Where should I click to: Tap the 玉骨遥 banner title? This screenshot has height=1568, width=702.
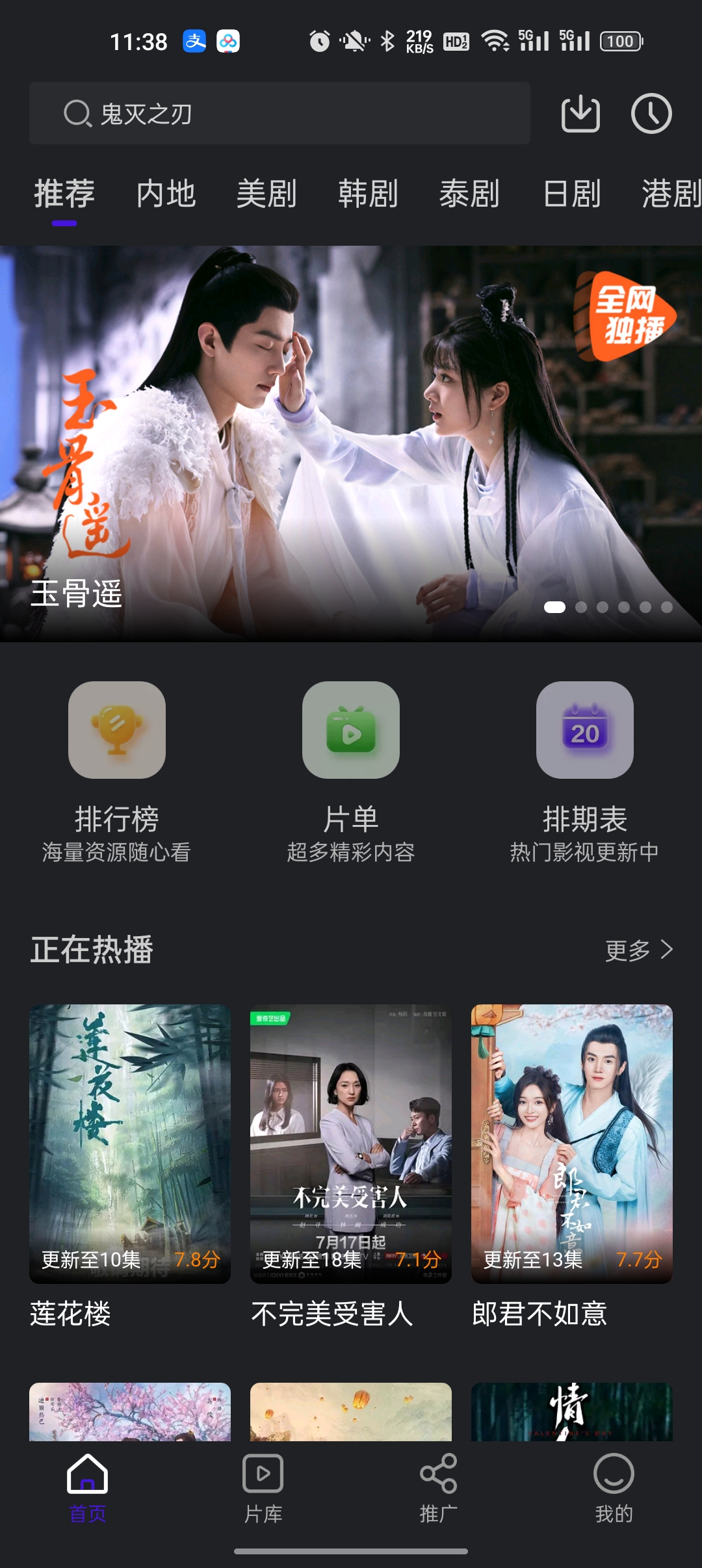pyautogui.click(x=77, y=593)
